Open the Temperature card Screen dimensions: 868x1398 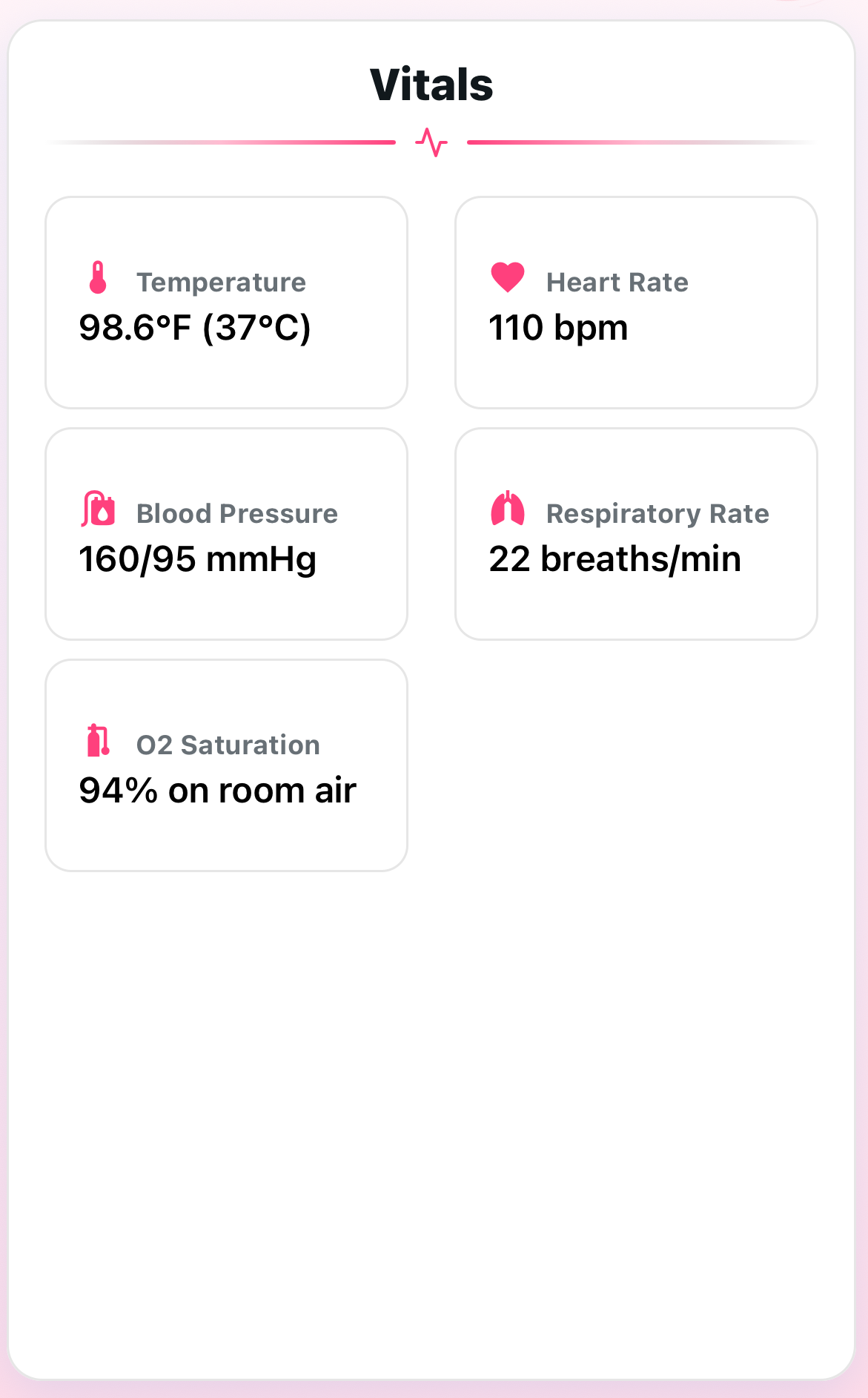(x=226, y=300)
